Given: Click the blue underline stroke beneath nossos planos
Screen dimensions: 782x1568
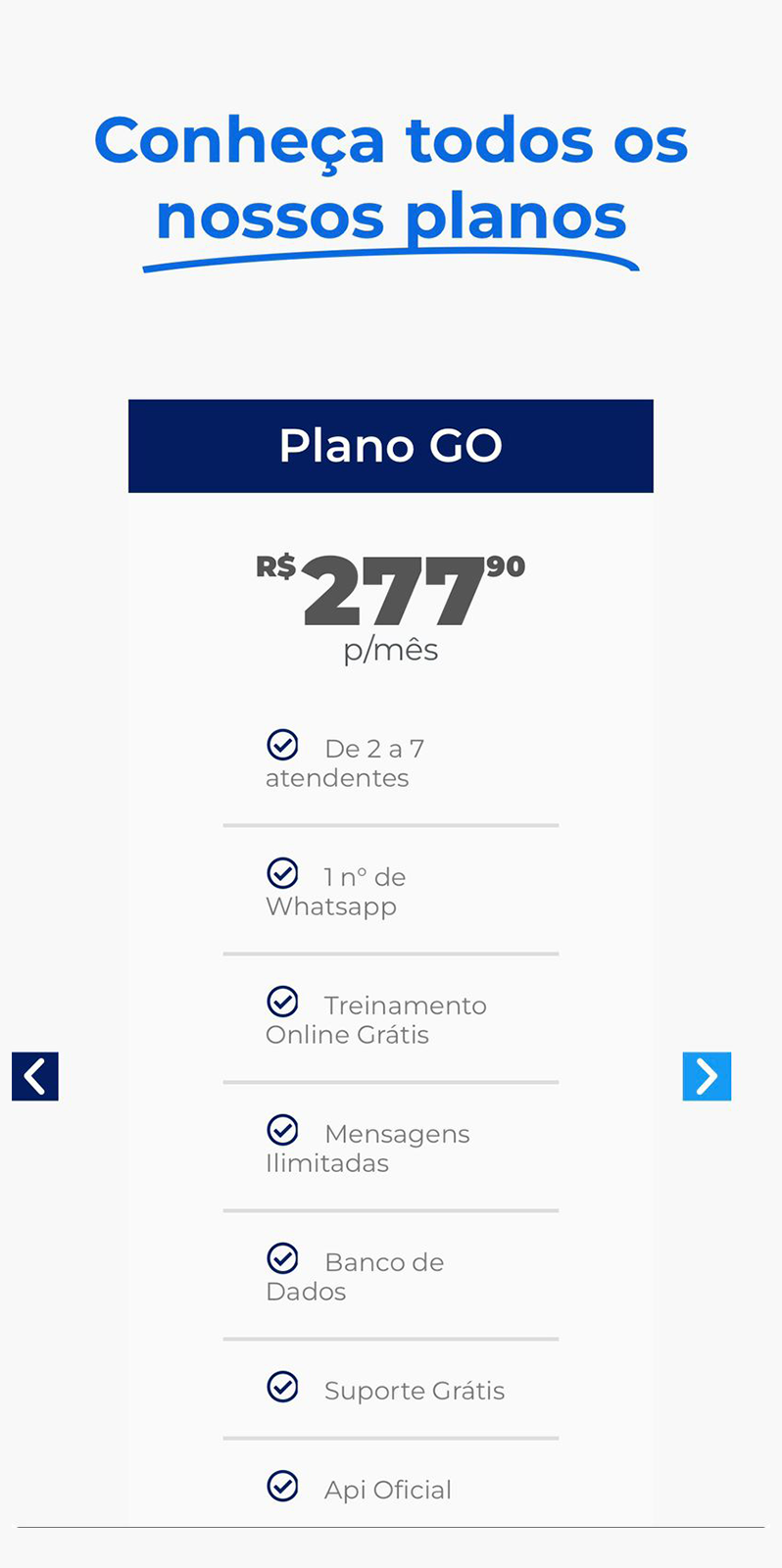Looking at the screenshot, I should (x=392, y=263).
